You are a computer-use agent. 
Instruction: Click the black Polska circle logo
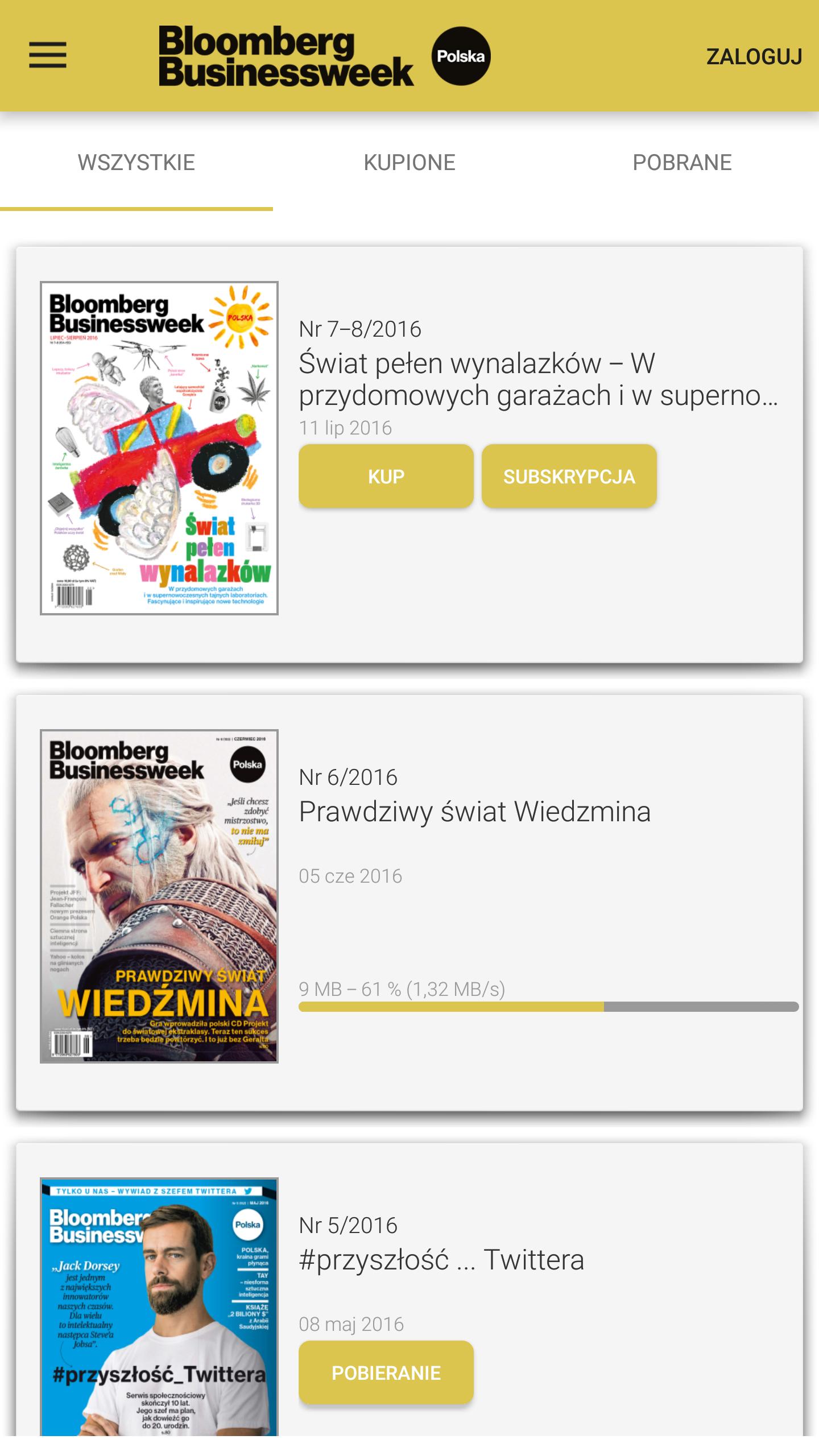462,55
